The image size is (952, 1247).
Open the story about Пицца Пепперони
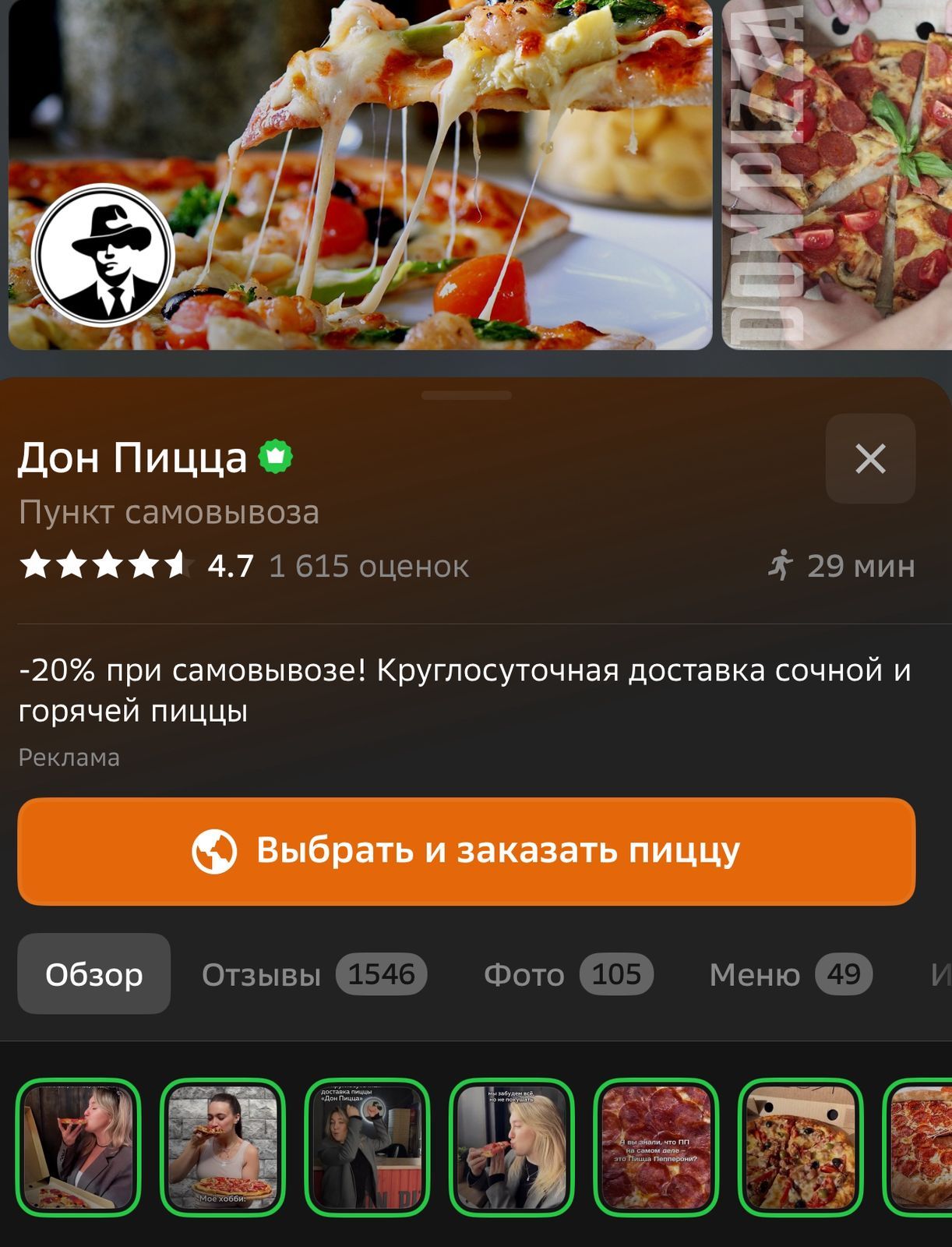656,1146
